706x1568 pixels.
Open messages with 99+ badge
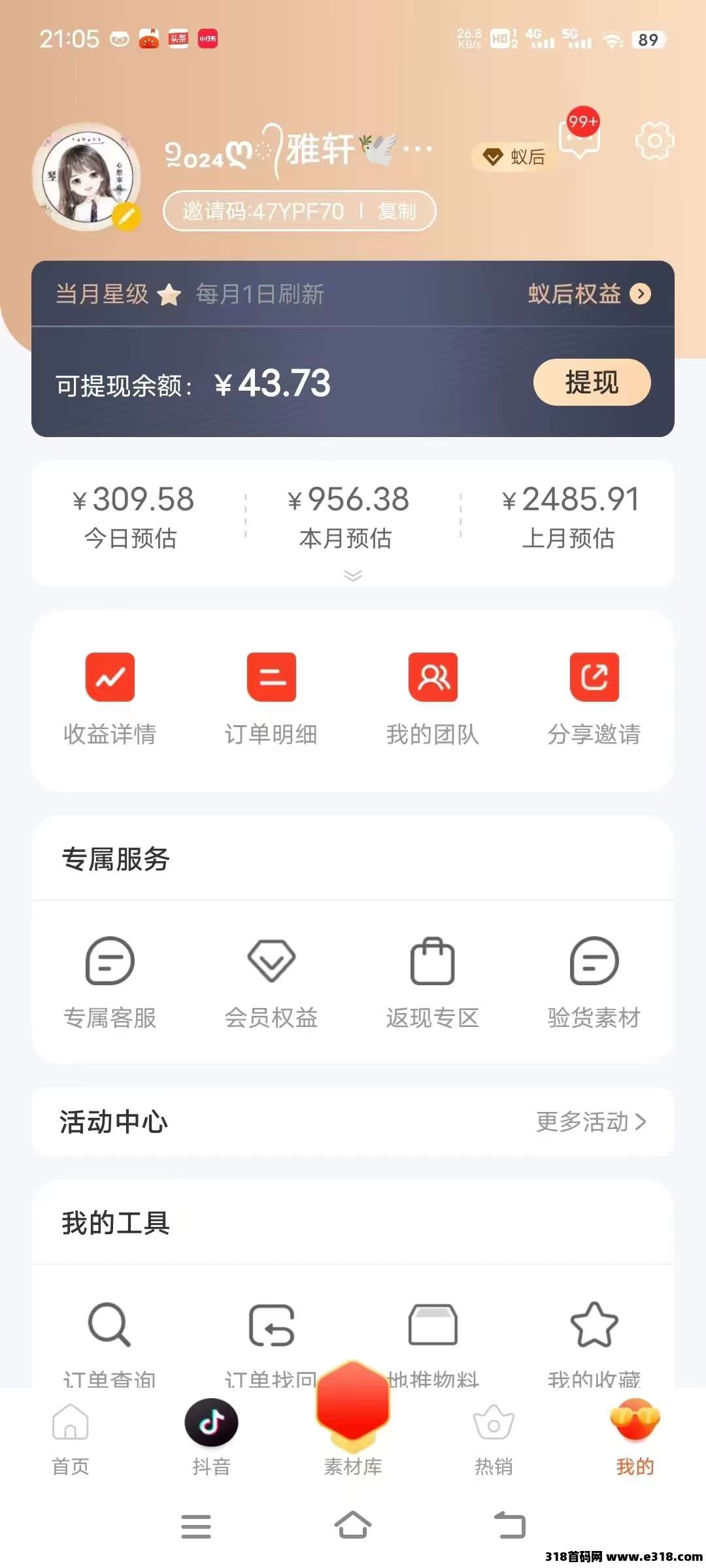pyautogui.click(x=578, y=140)
